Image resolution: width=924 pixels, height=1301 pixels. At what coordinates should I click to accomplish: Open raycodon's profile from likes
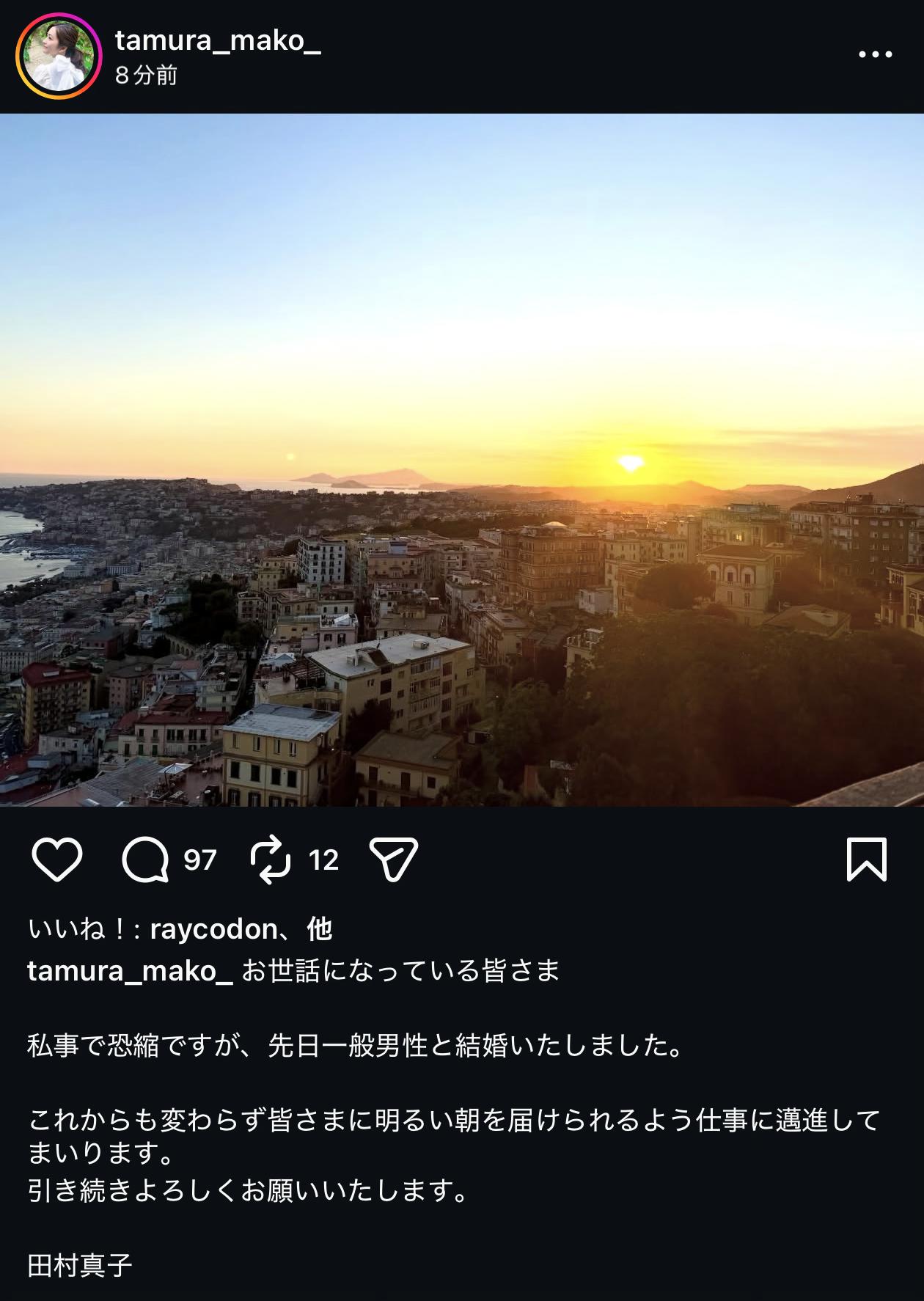(213, 929)
